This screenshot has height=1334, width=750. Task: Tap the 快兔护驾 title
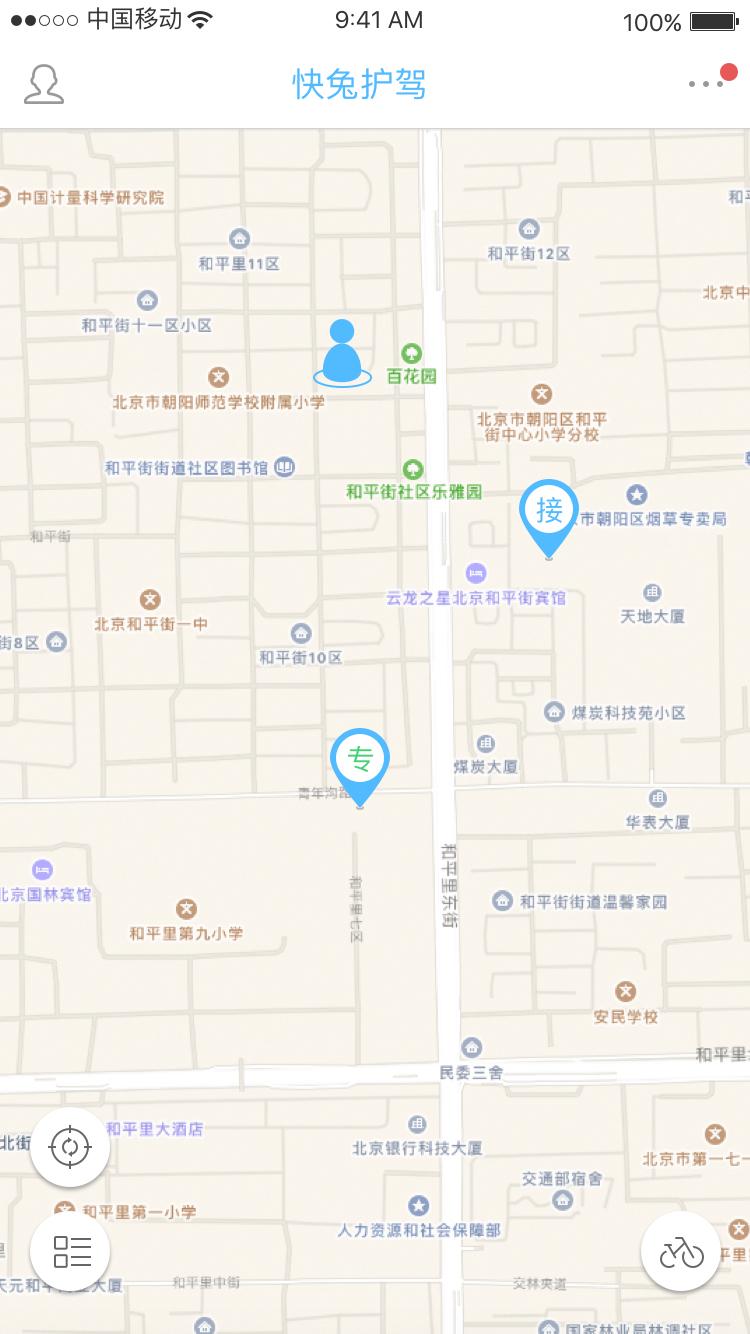(x=358, y=86)
